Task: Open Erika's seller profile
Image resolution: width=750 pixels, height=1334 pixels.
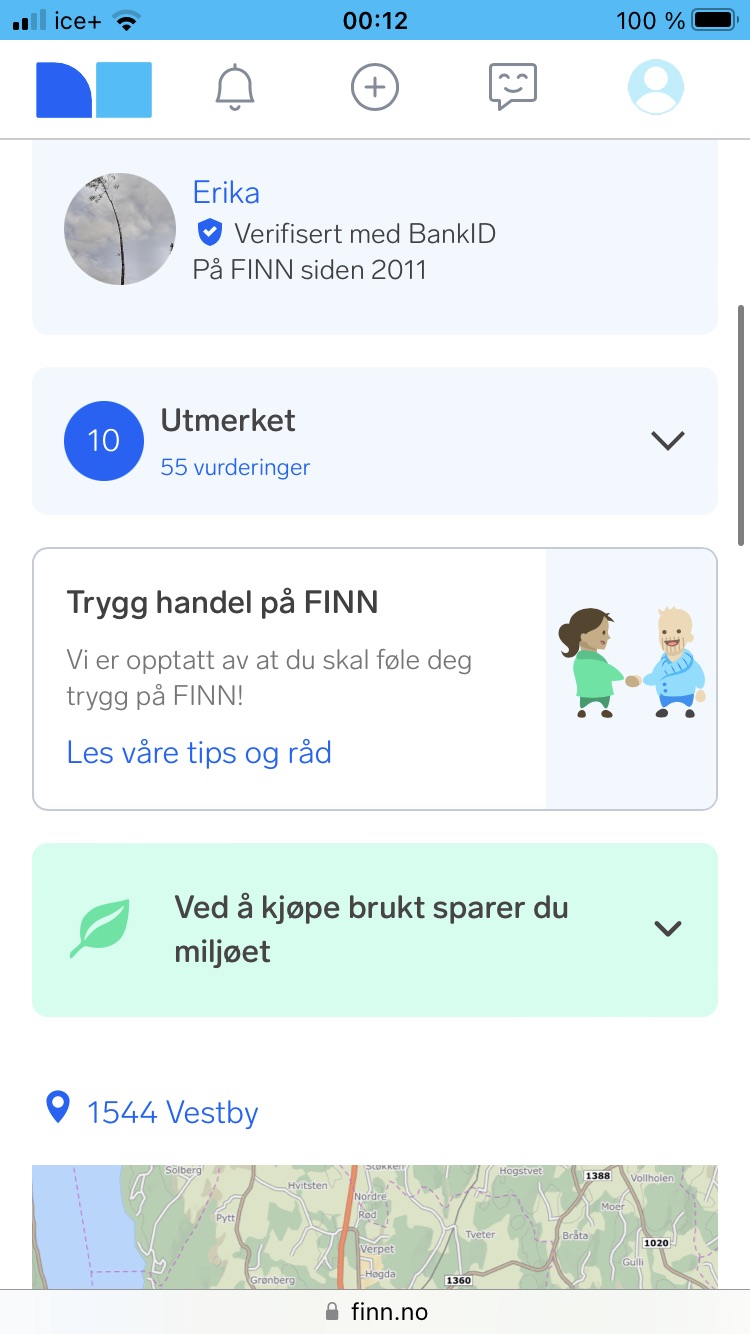Action: pos(226,192)
